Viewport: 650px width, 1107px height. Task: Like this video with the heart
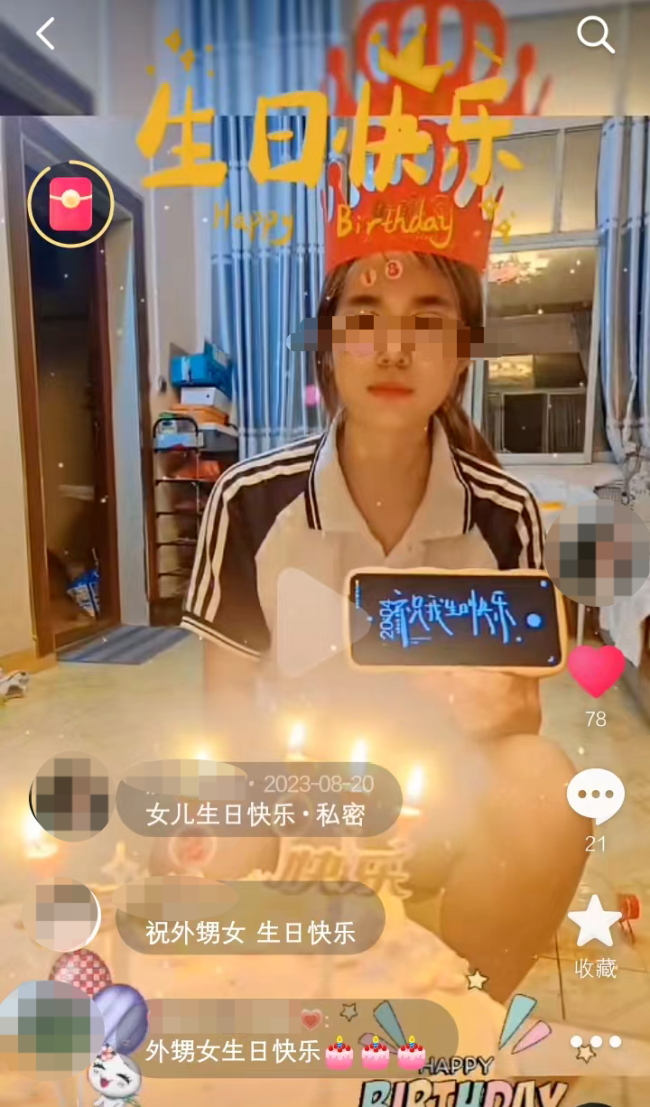point(596,671)
